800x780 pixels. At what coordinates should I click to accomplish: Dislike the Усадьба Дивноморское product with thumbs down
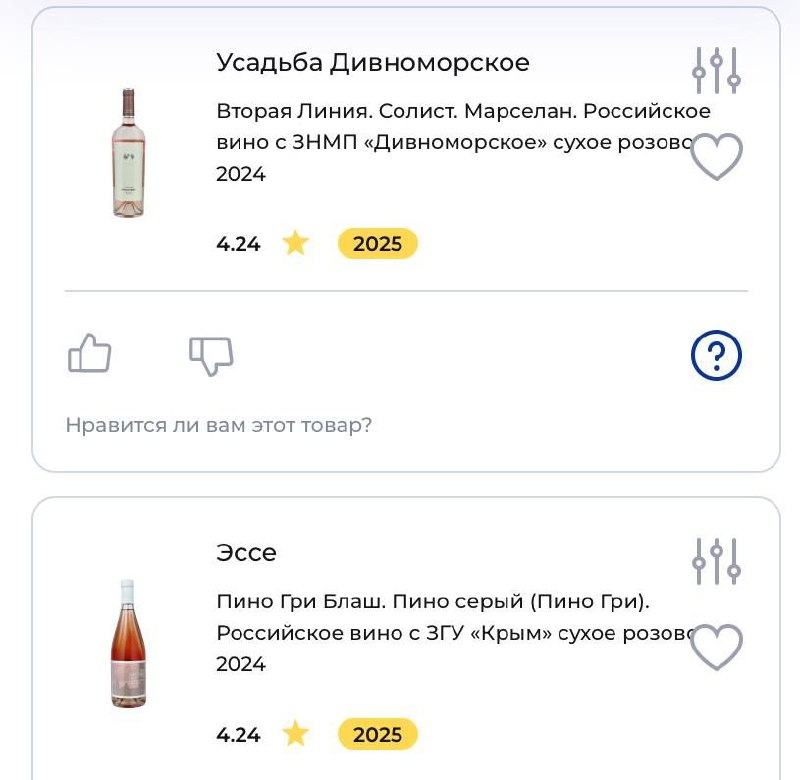click(x=211, y=355)
